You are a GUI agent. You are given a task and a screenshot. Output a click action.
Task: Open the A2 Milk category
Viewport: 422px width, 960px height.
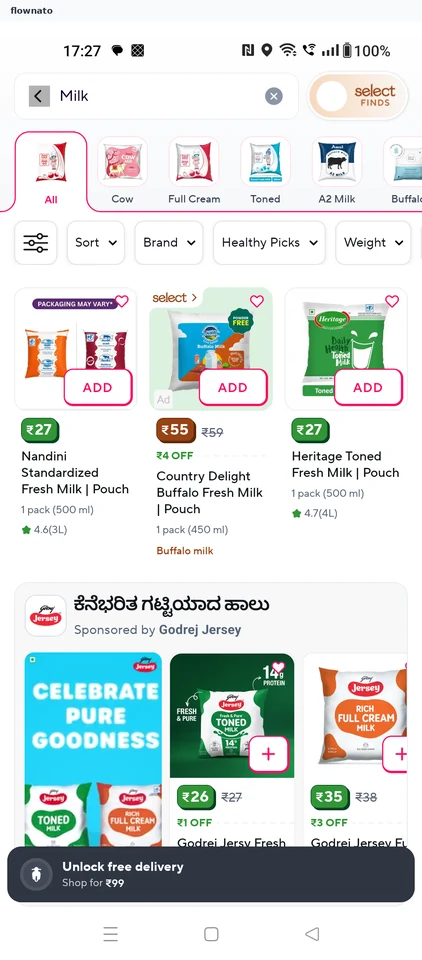click(x=337, y=171)
